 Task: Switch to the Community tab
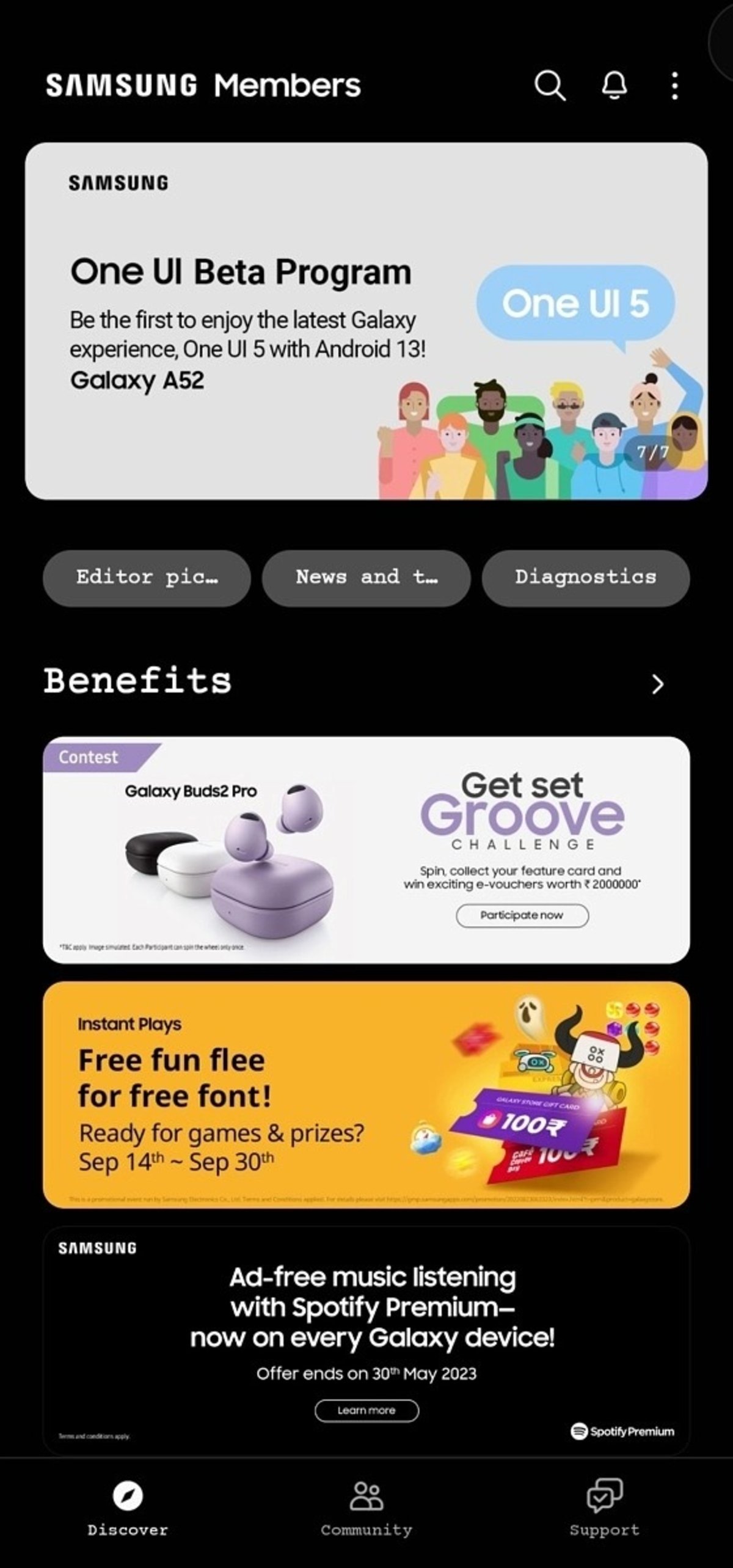[366, 1511]
